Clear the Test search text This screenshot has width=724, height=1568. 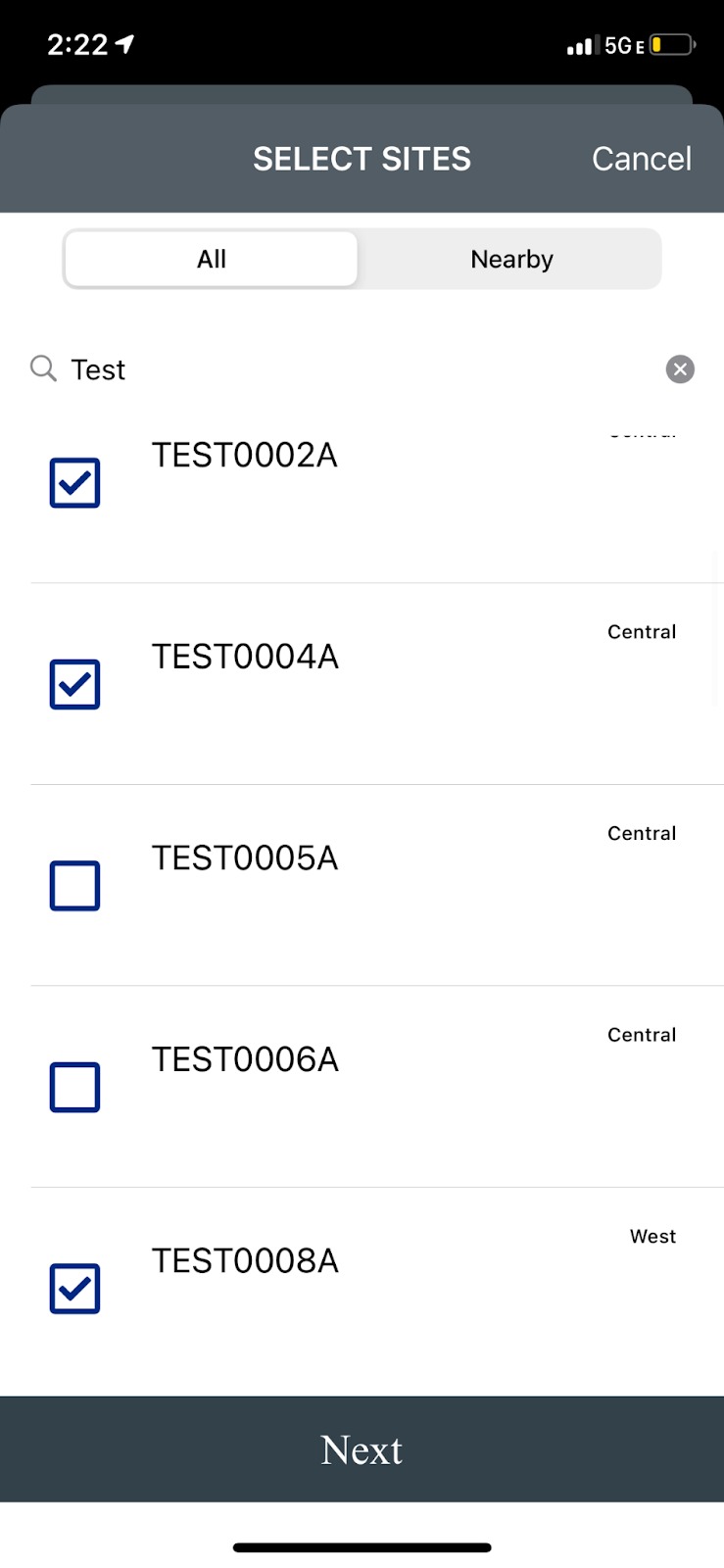[680, 369]
